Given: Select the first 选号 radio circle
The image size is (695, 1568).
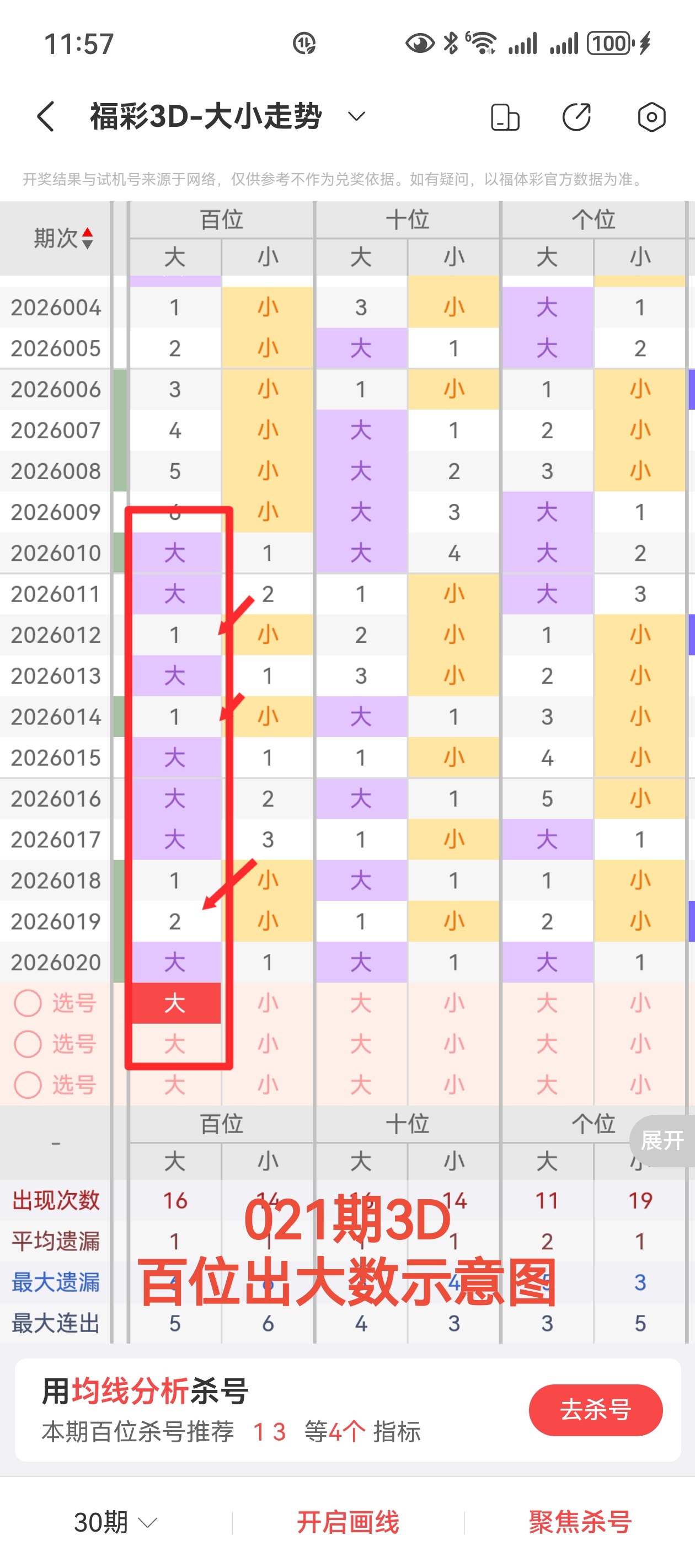Looking at the screenshot, I should click(x=27, y=1003).
